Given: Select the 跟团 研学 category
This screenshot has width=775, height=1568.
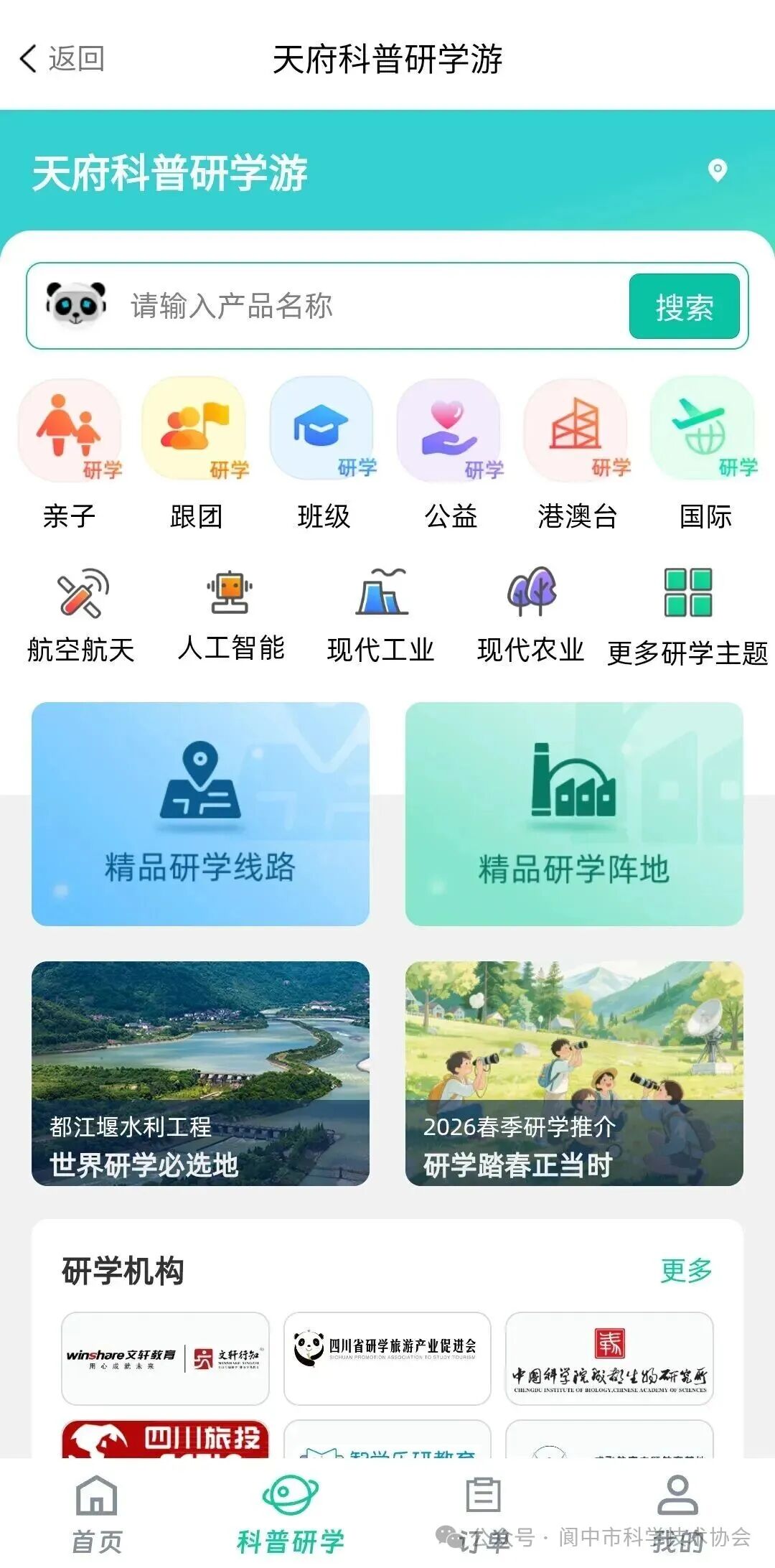Looking at the screenshot, I should coord(196,454).
